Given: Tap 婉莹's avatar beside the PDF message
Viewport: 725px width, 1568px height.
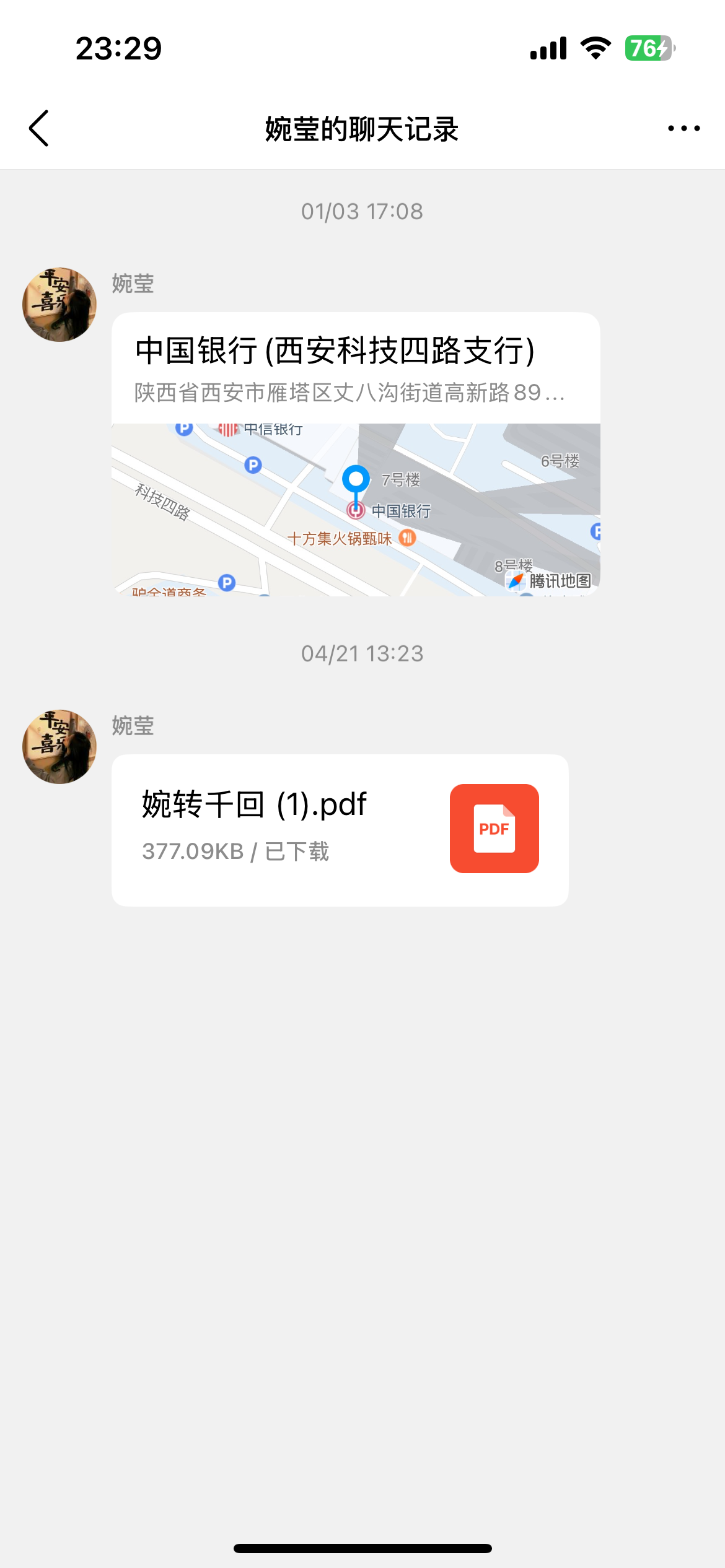Looking at the screenshot, I should pos(59,747).
